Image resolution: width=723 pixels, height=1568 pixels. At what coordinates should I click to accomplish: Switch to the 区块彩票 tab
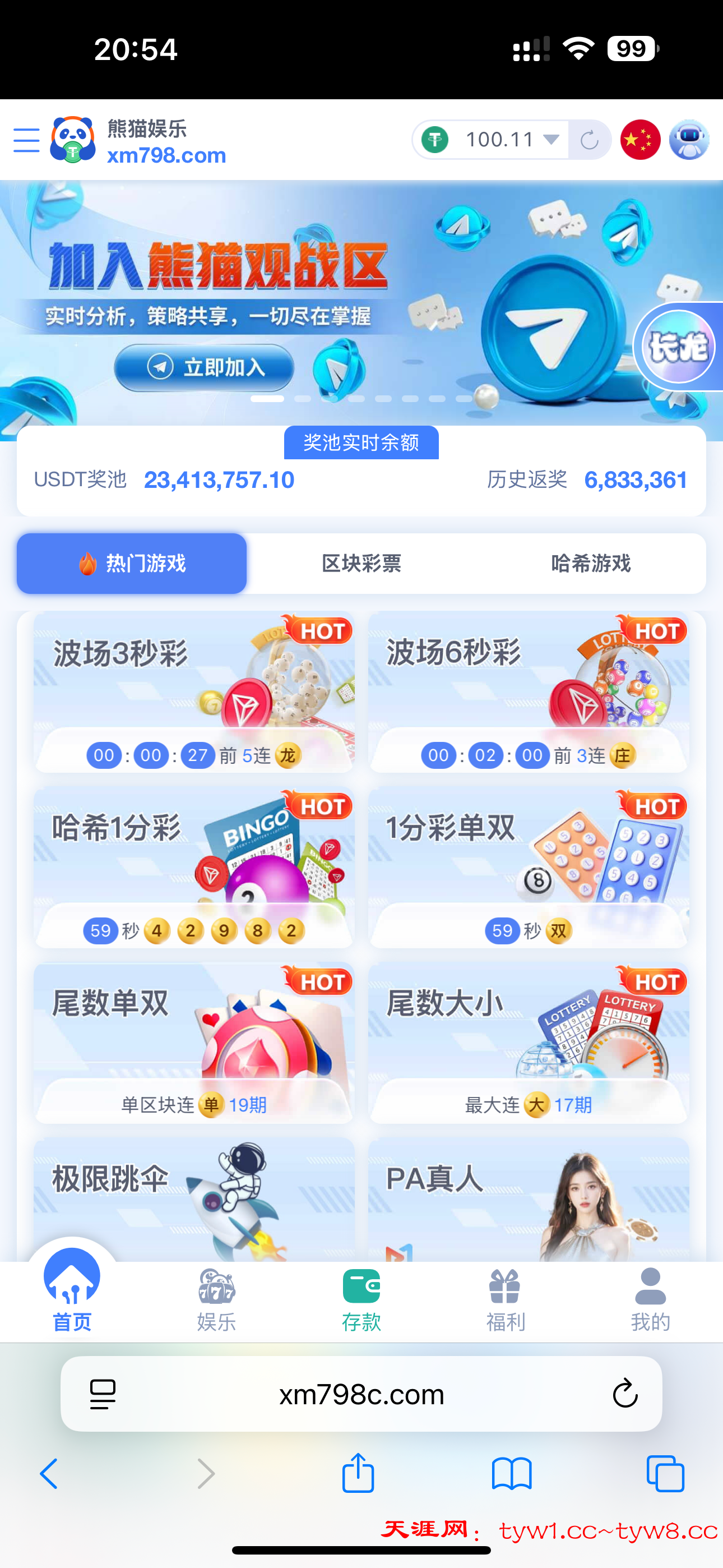click(361, 564)
